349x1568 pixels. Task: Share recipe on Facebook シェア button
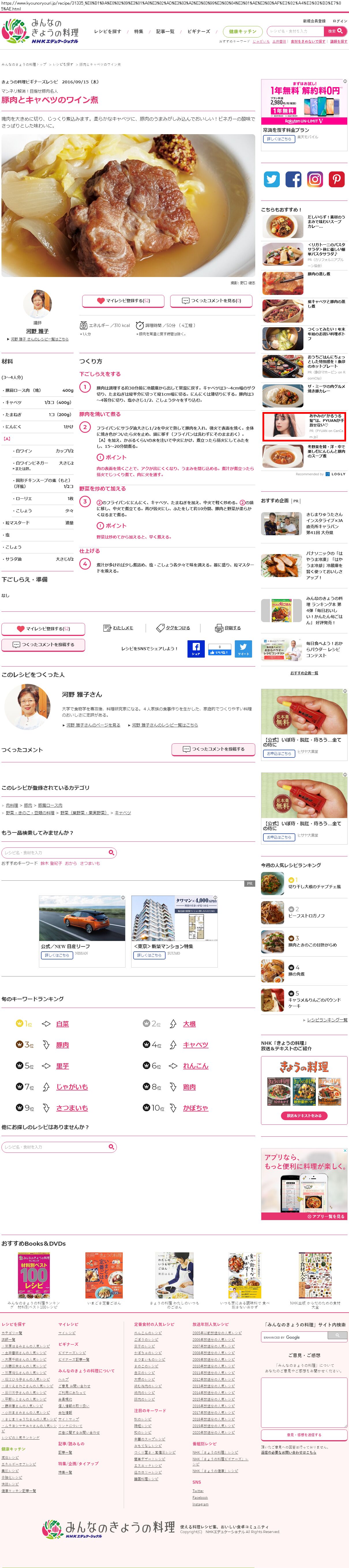pyautogui.click(x=196, y=649)
